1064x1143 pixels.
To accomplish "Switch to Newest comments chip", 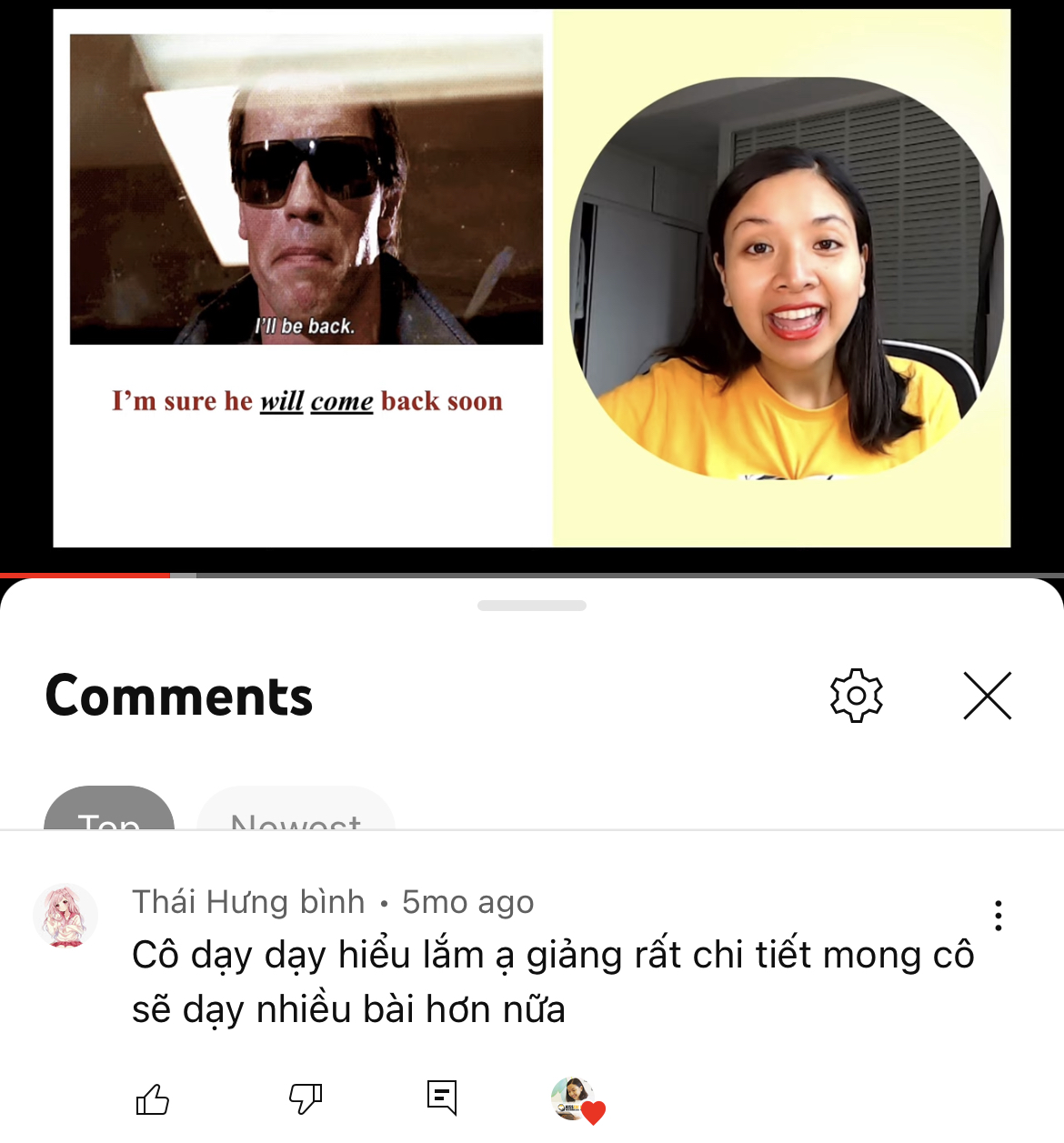I will (x=296, y=812).
